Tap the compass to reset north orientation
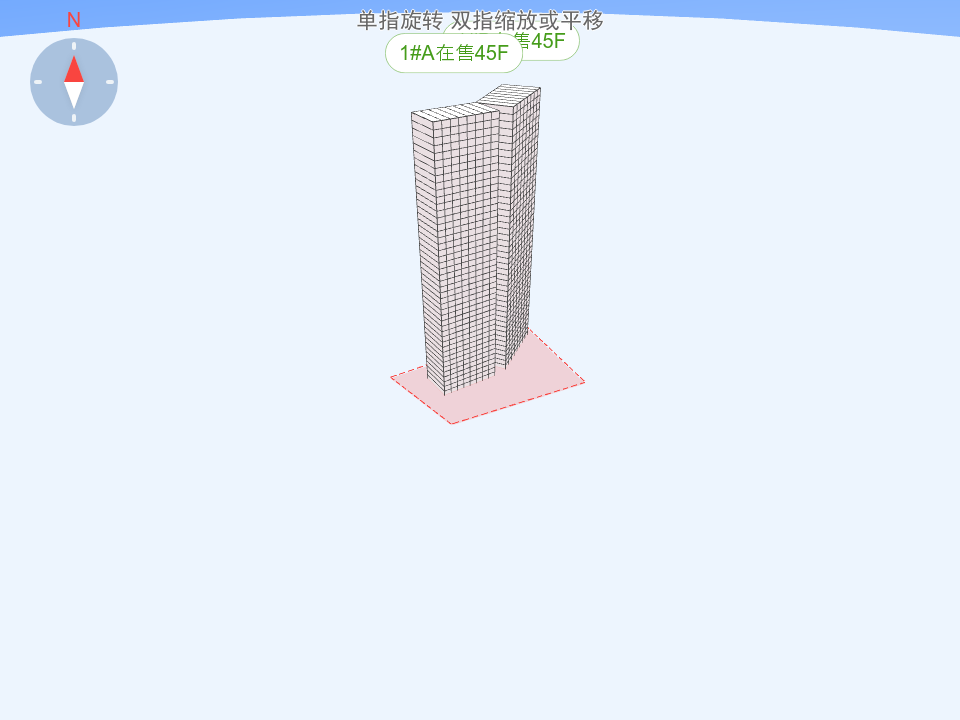This screenshot has height=720, width=960. coord(74,82)
